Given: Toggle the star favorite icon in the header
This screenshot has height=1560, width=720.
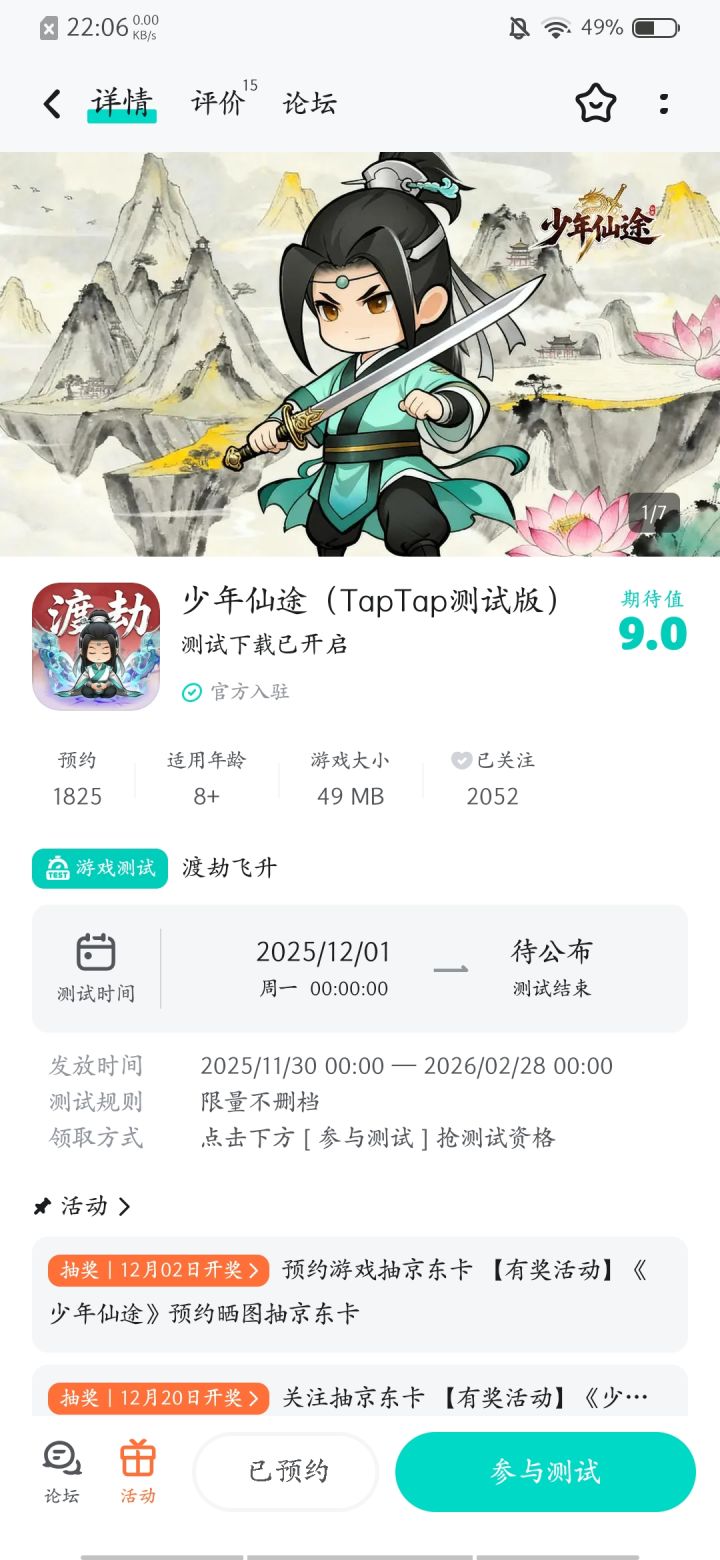Looking at the screenshot, I should coord(596,103).
